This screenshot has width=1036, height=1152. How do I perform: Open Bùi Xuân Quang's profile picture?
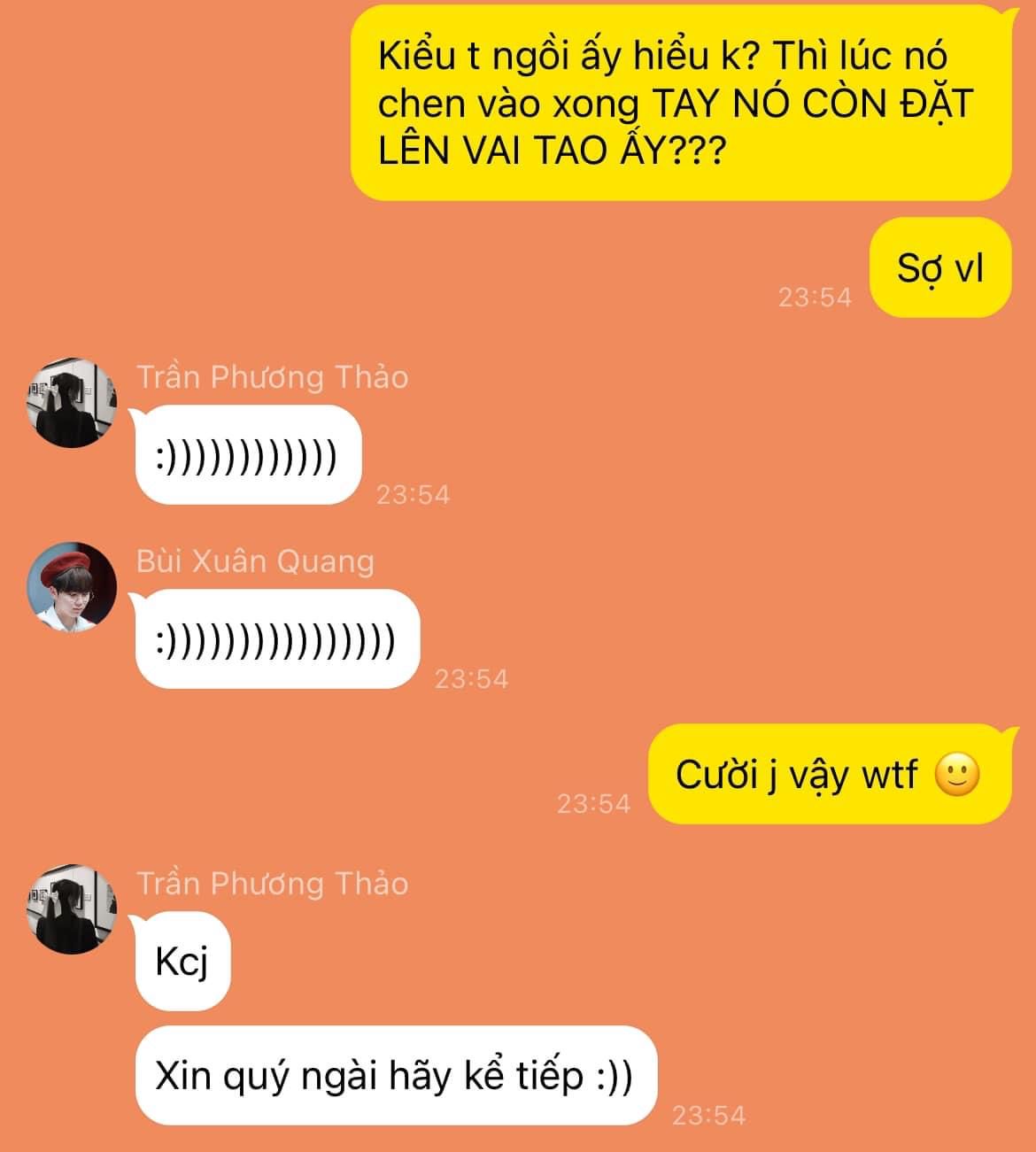[x=72, y=586]
